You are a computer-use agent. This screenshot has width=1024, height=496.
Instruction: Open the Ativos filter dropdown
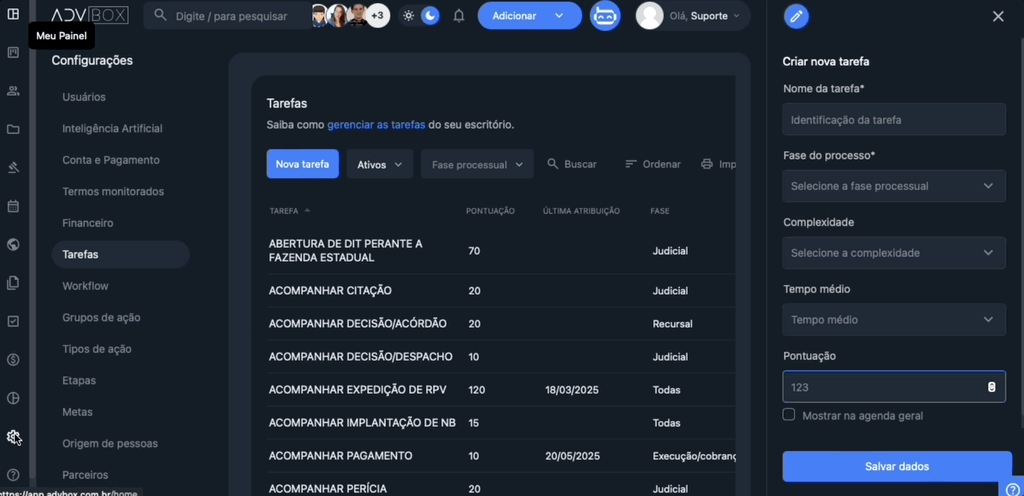click(x=379, y=164)
